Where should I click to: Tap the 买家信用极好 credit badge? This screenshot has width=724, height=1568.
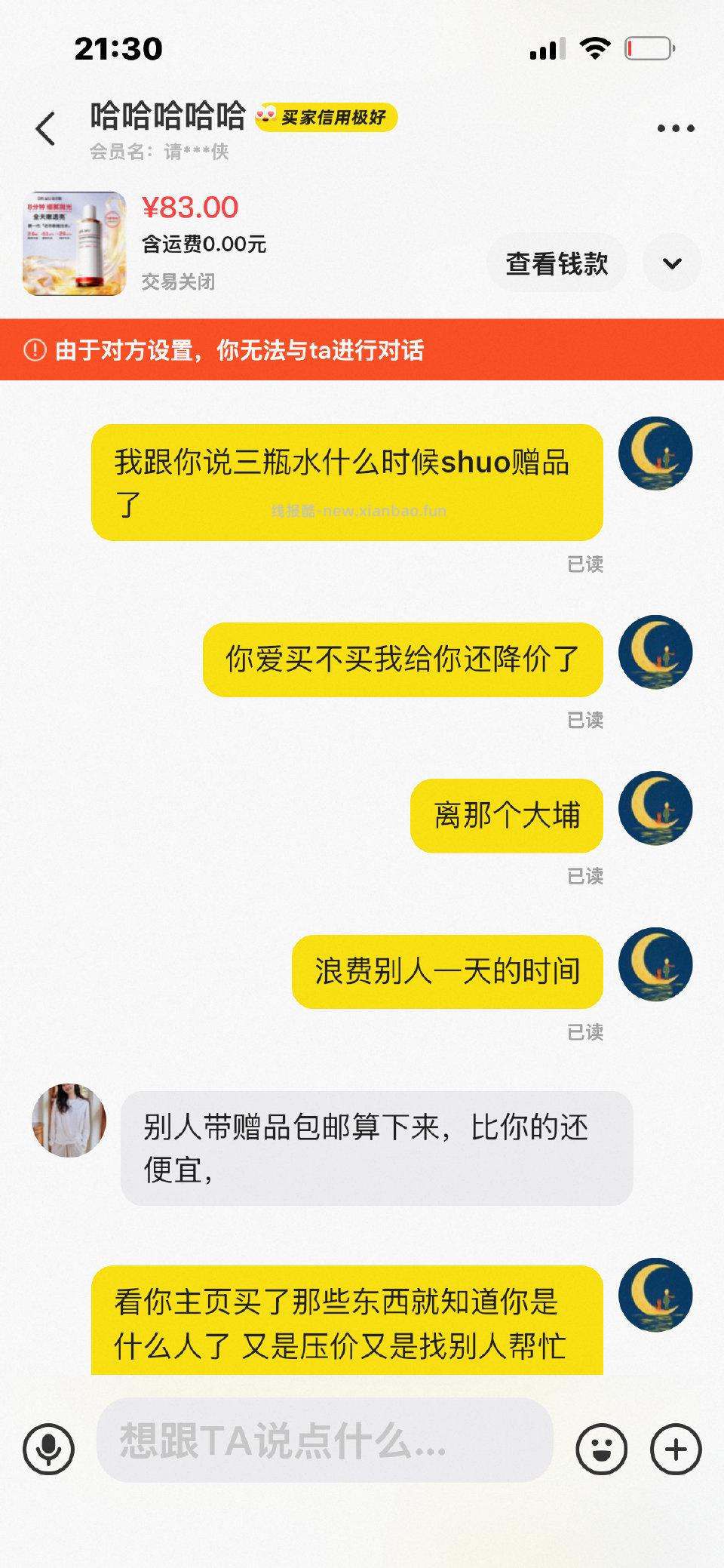click(x=327, y=118)
